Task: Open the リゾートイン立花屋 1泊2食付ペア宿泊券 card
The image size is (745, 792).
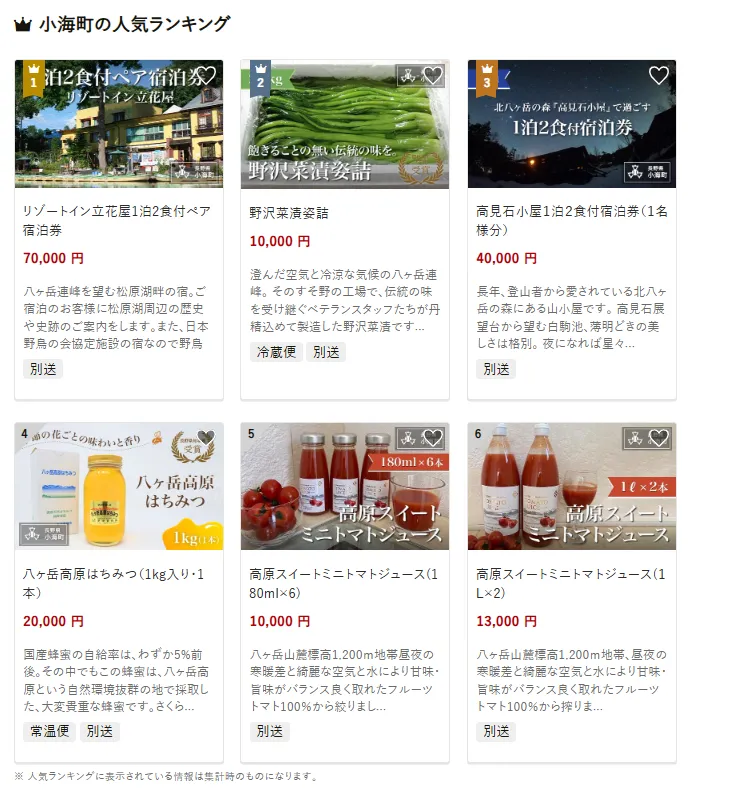Action: click(x=118, y=222)
